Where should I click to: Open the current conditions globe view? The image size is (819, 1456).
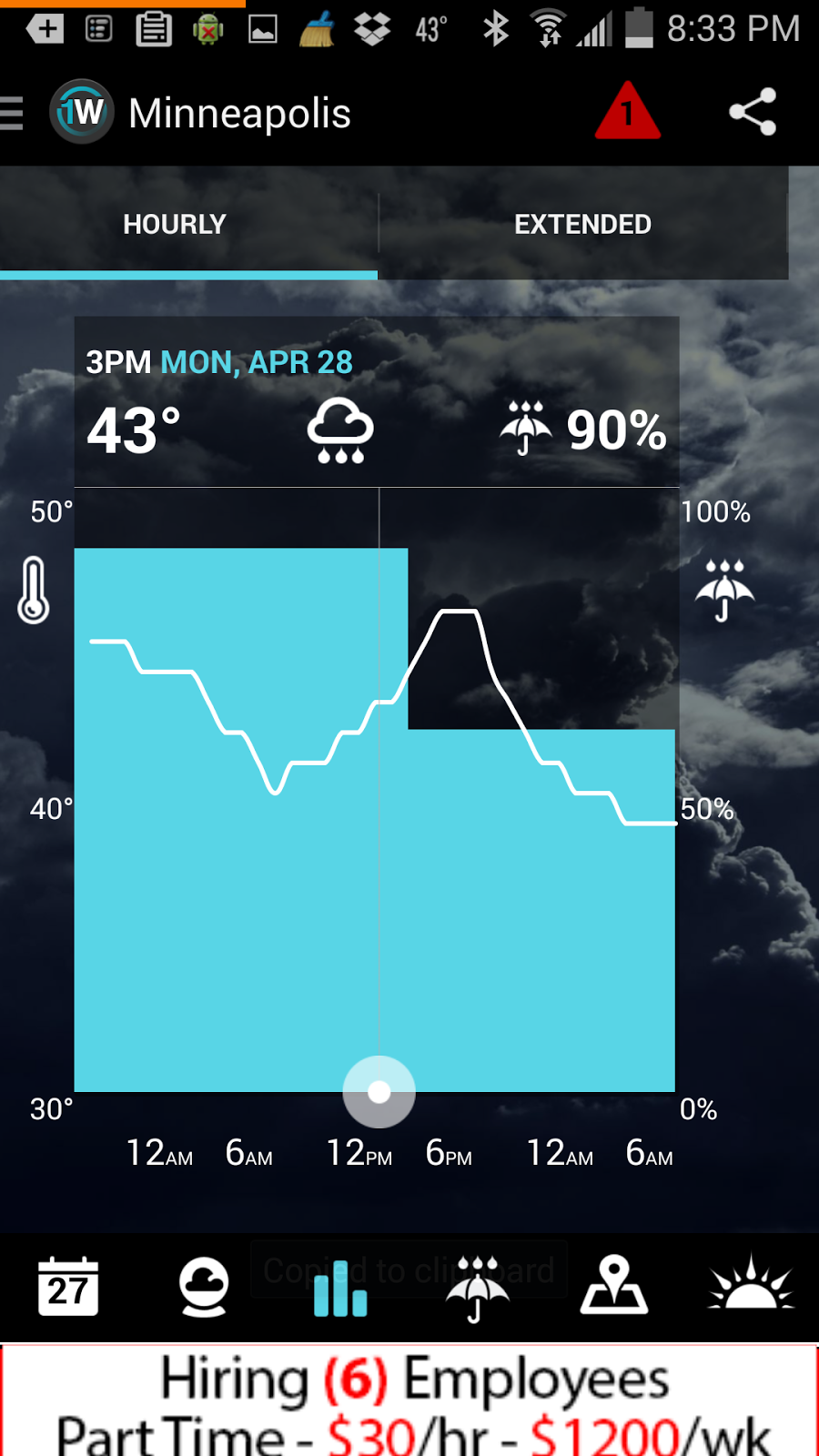(204, 1287)
